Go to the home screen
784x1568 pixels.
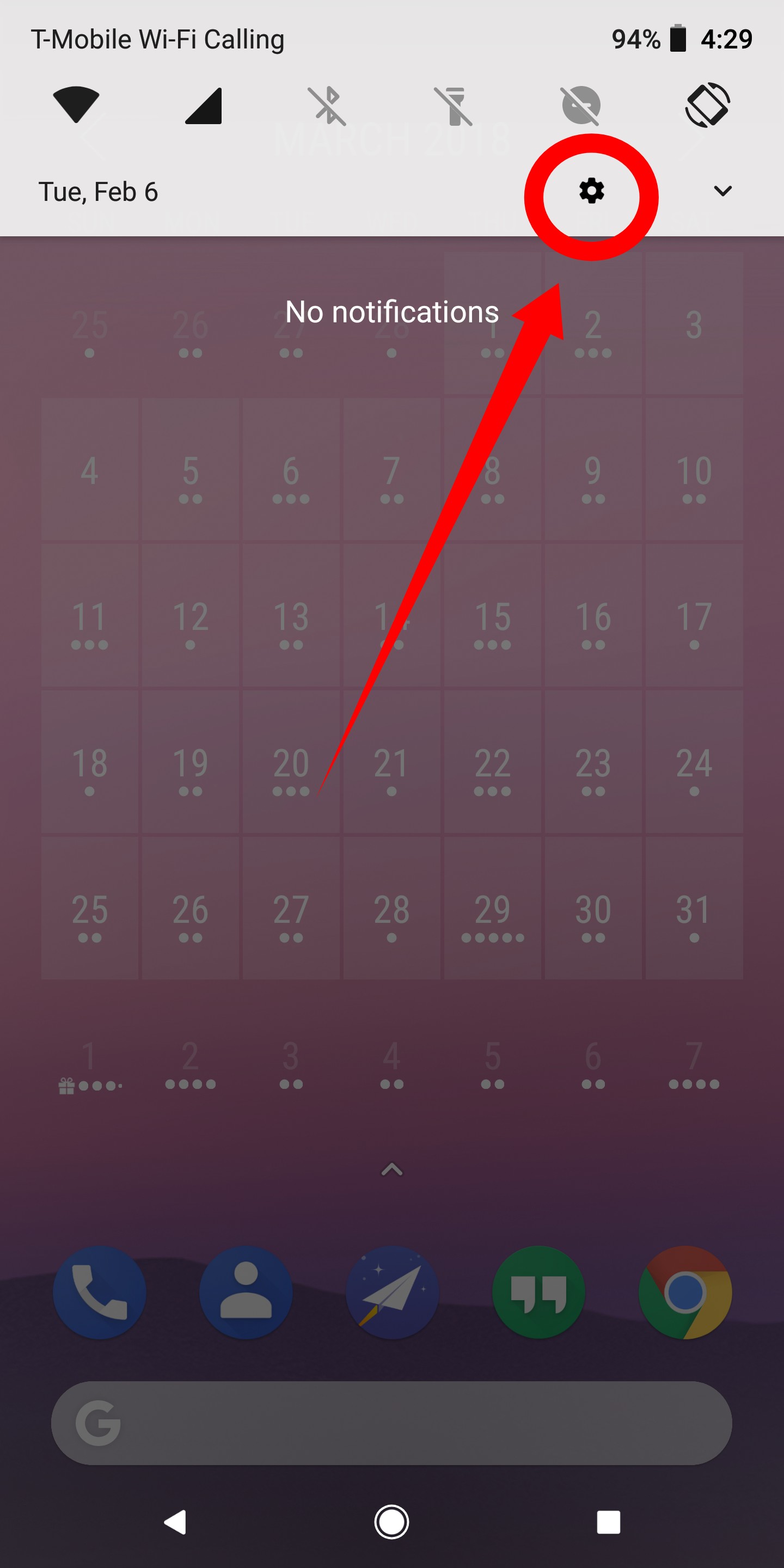[391, 1522]
